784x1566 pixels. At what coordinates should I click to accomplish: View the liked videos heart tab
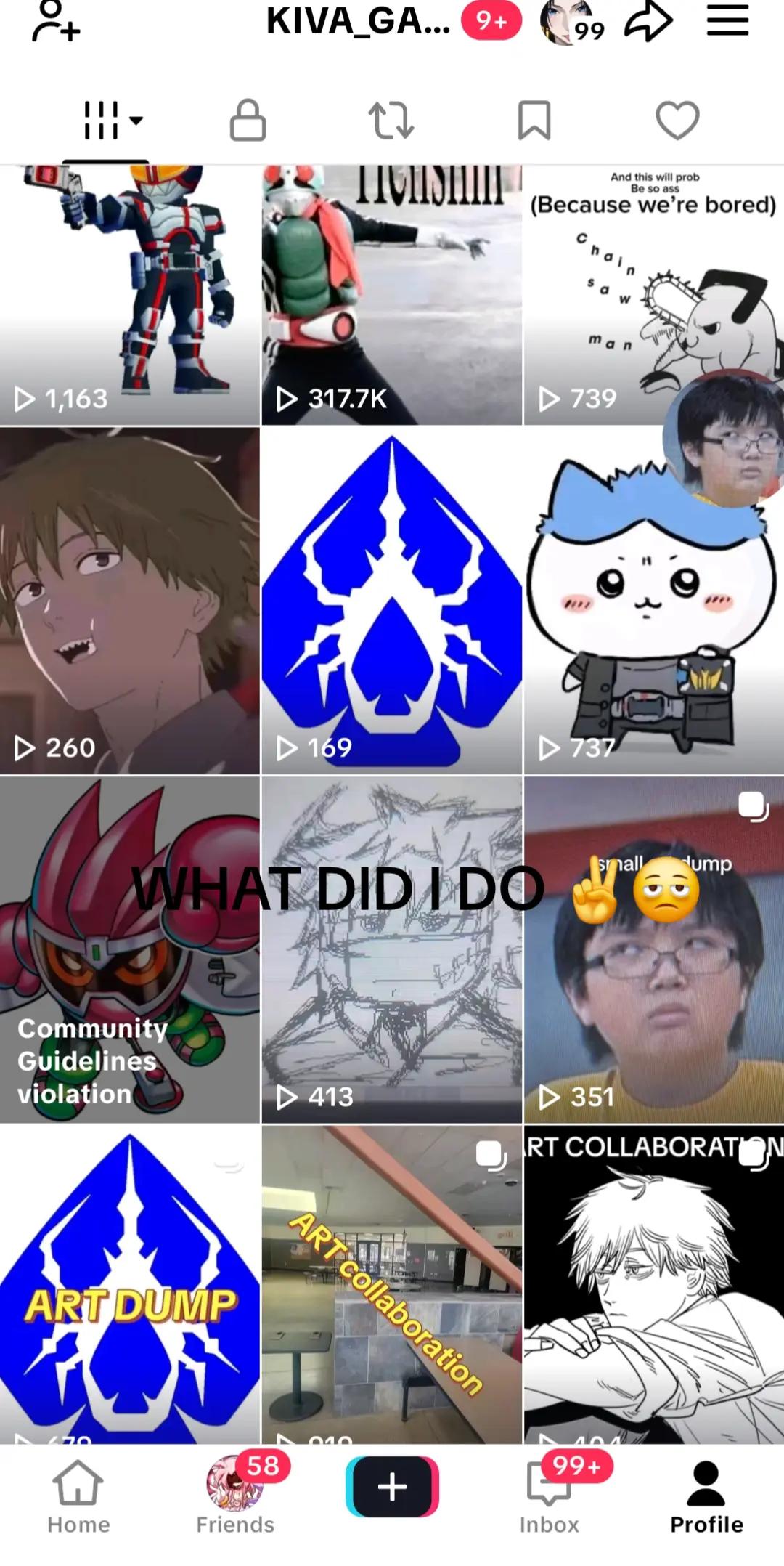click(x=677, y=120)
